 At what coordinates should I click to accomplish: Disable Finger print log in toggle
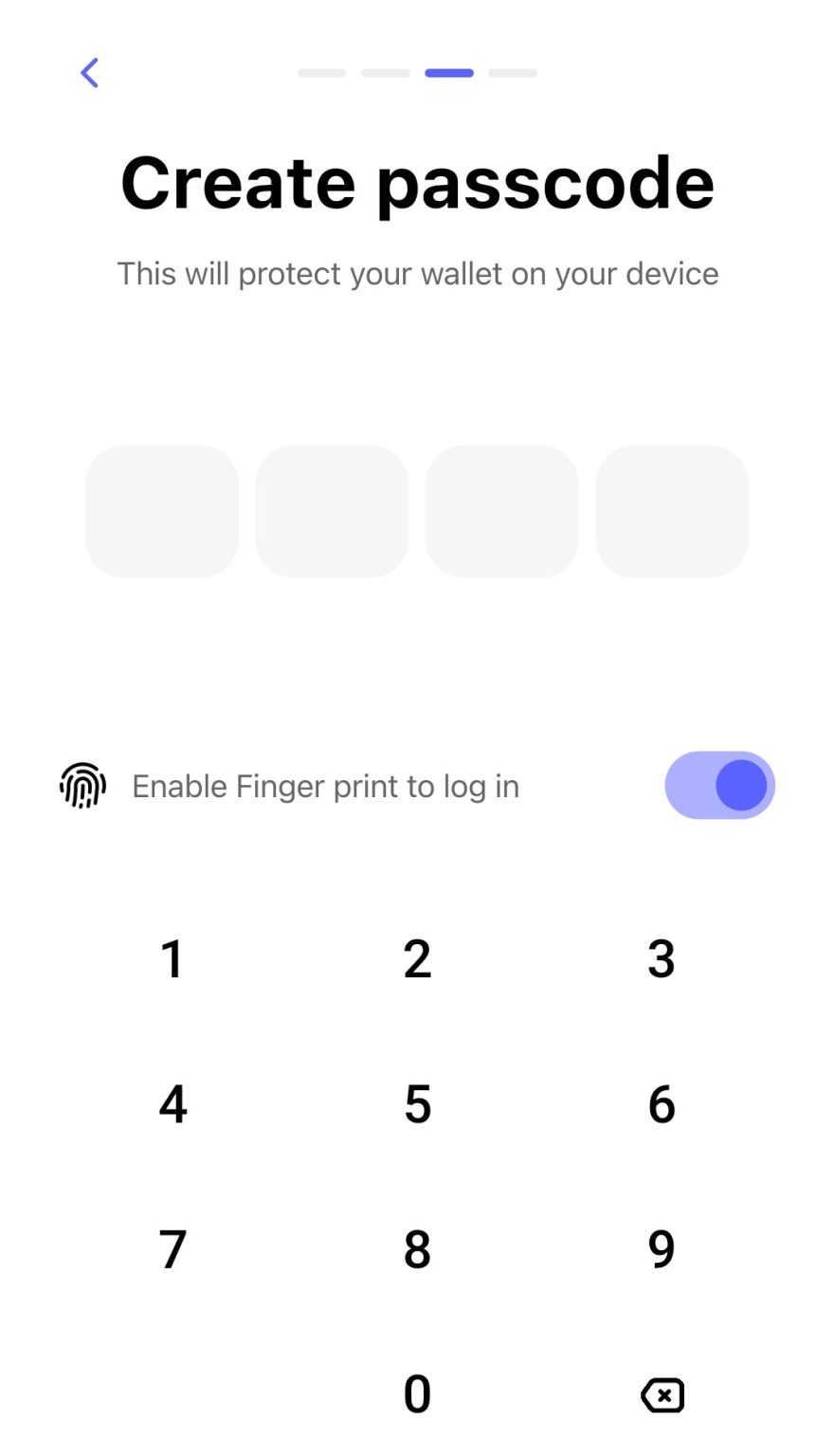point(719,786)
